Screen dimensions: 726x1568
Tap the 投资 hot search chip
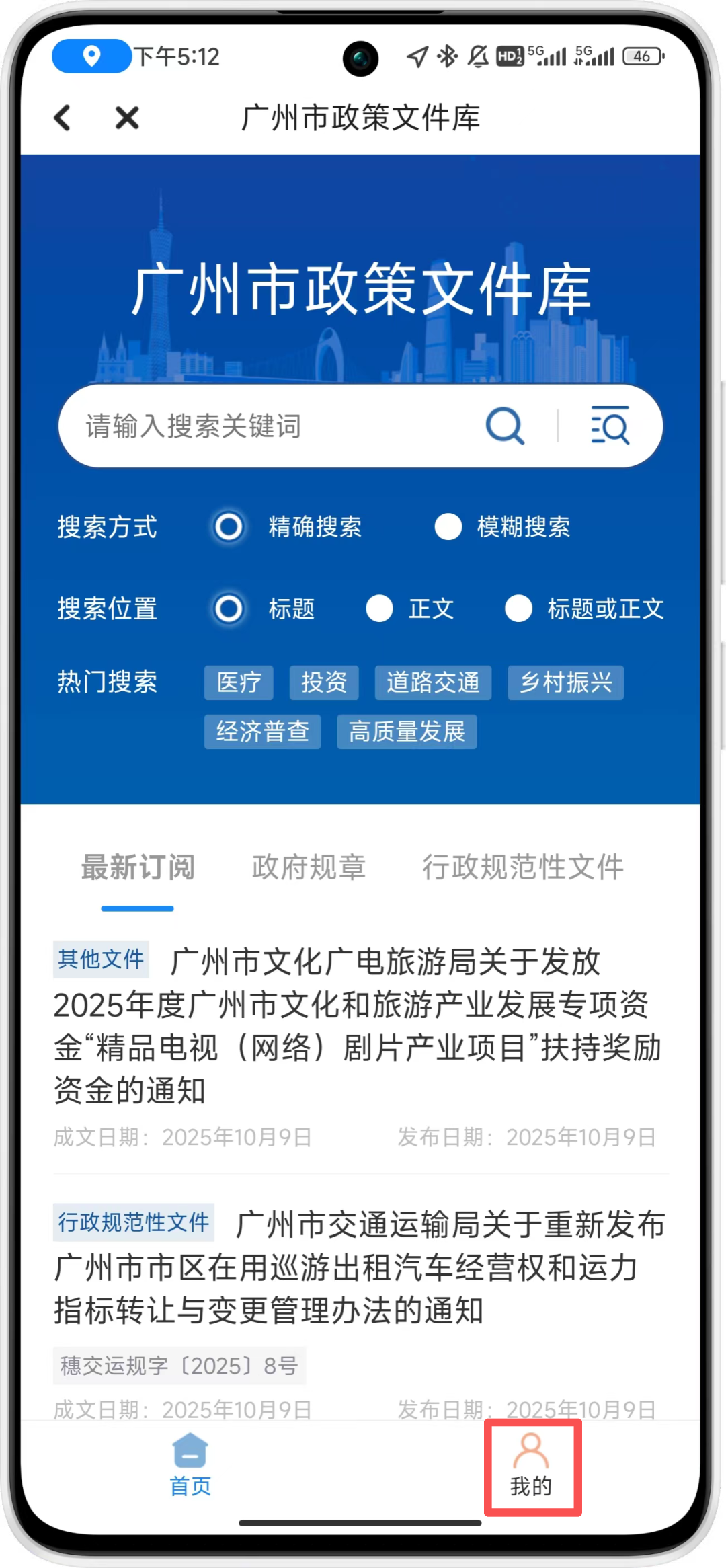324,682
